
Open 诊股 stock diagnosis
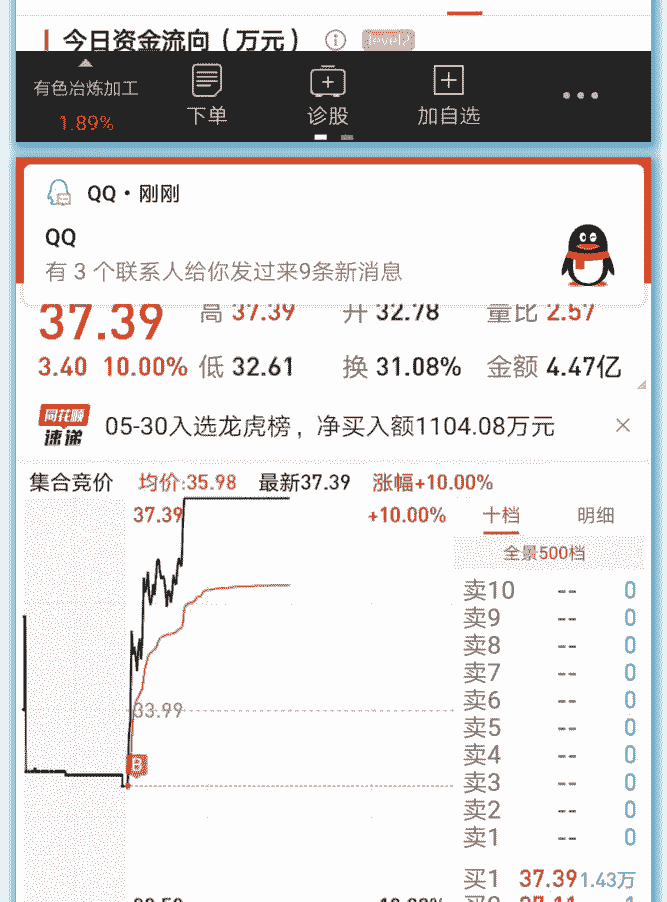point(328,95)
